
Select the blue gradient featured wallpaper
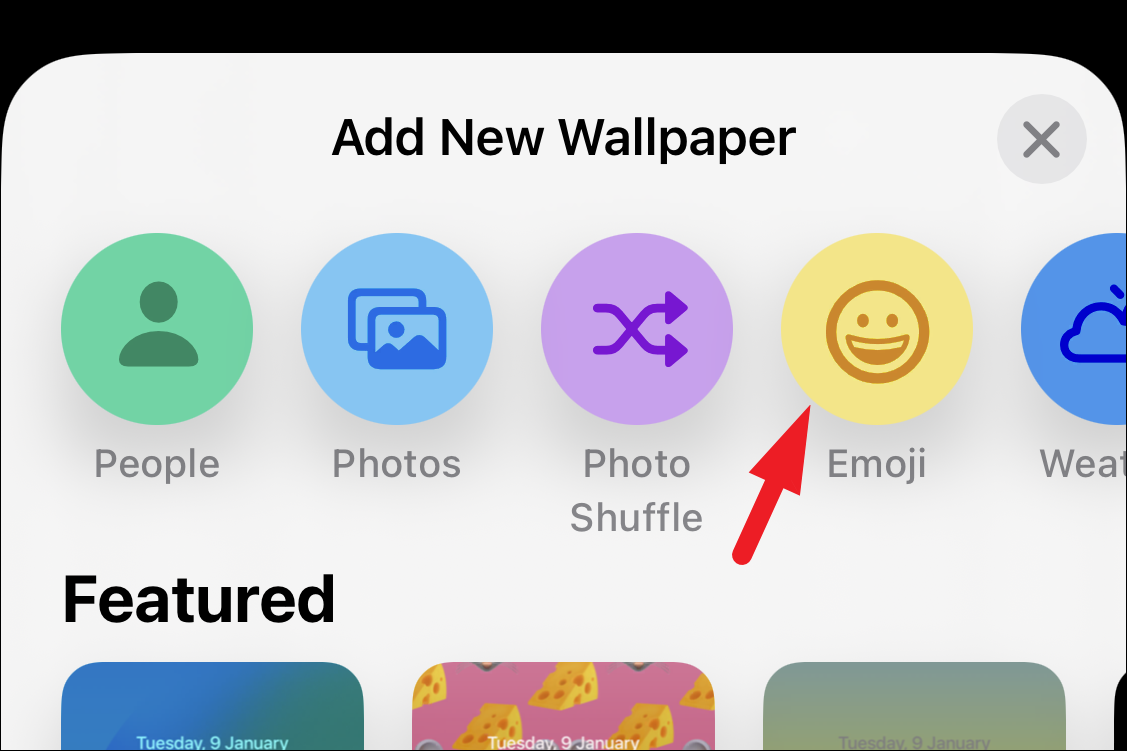click(213, 706)
